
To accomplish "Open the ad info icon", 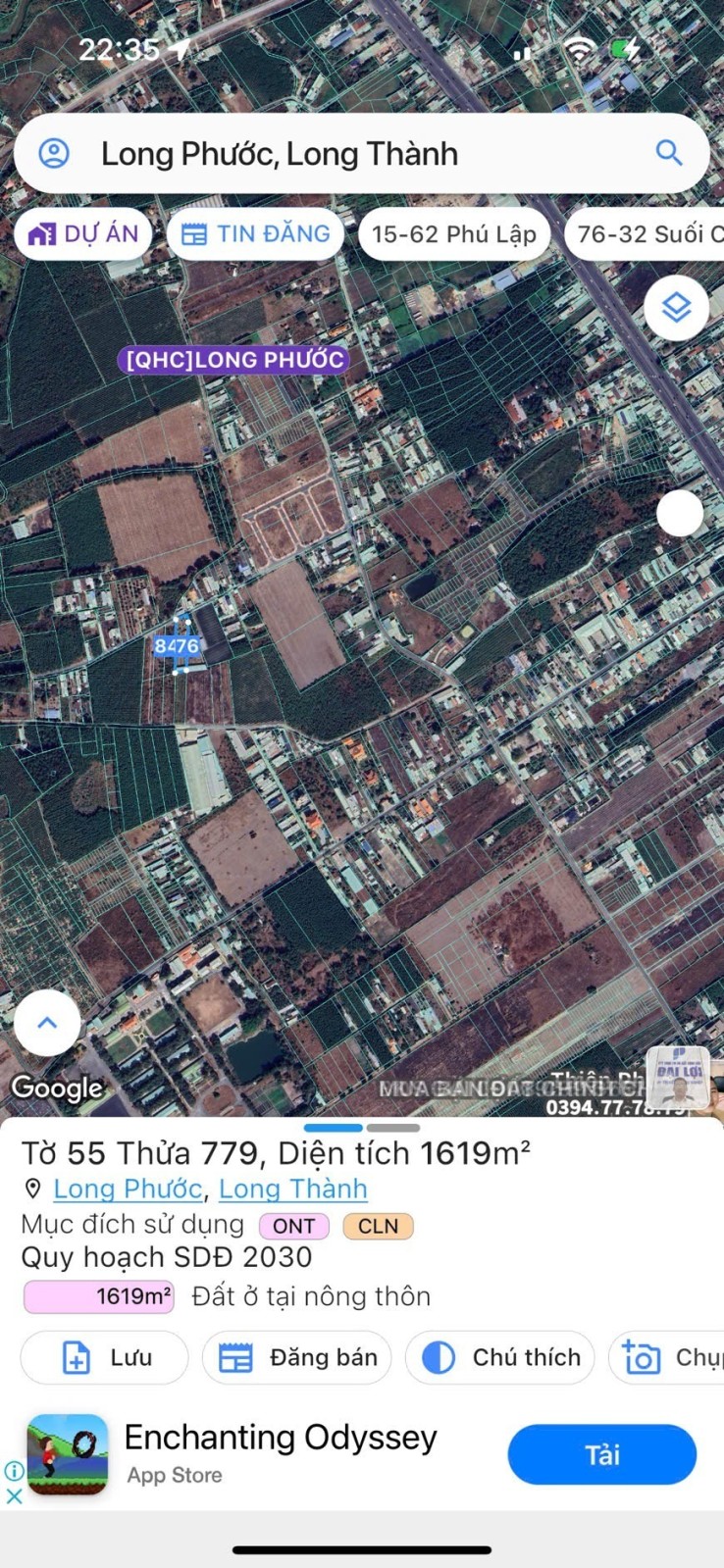I will click(x=14, y=1471).
